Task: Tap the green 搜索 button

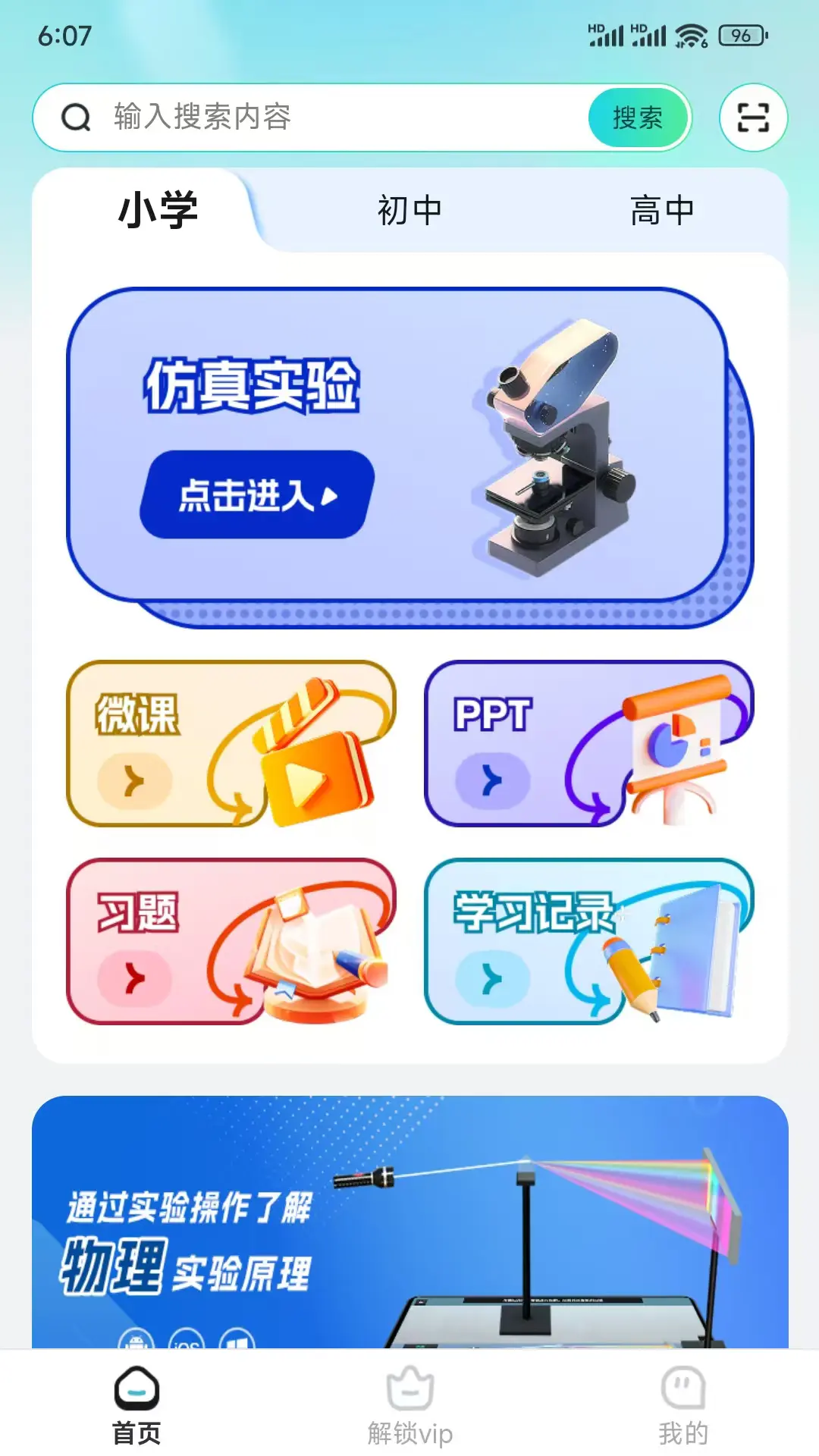Action: (x=638, y=118)
